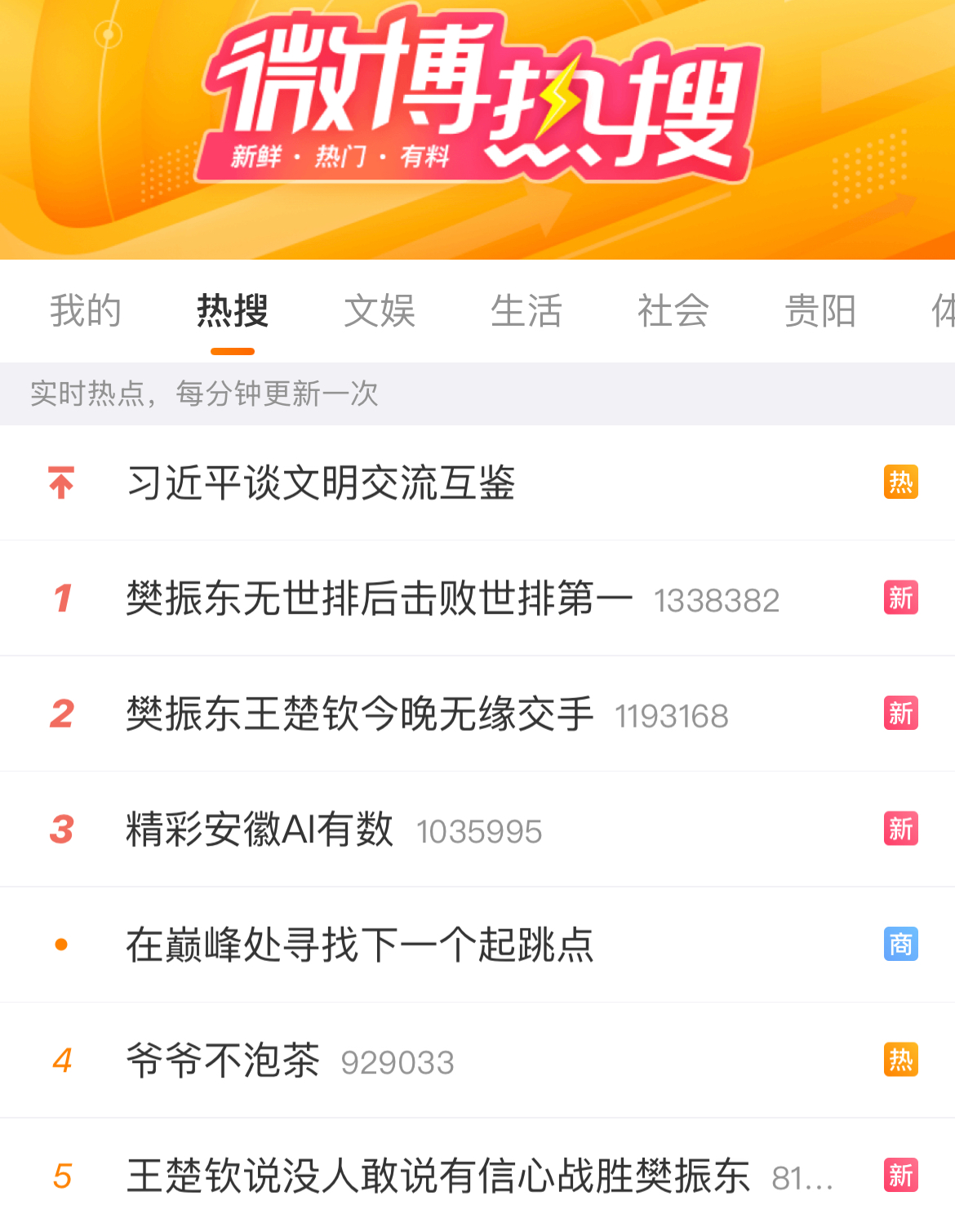
Task: Select the 热搜 tab
Action: coord(233,311)
